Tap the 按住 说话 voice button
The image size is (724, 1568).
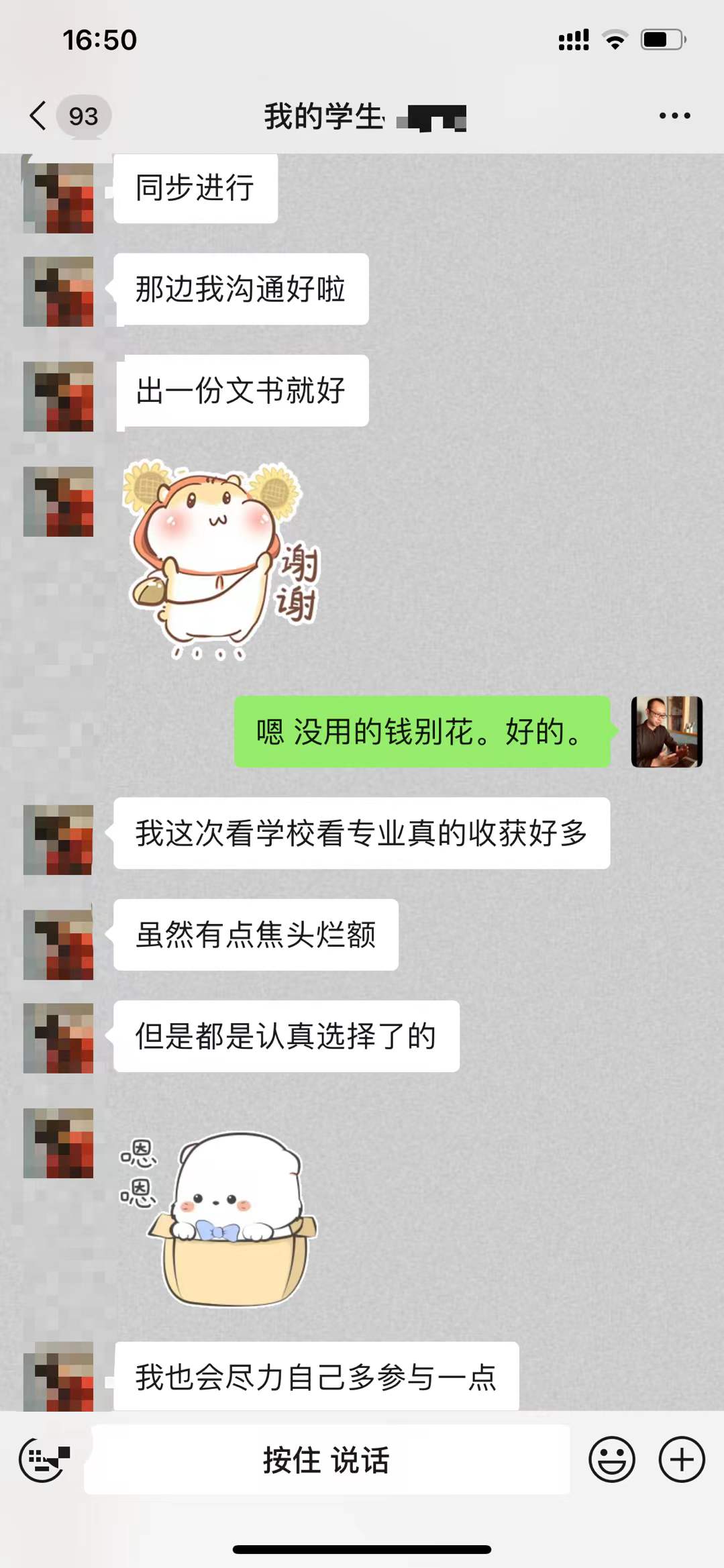point(327,1460)
